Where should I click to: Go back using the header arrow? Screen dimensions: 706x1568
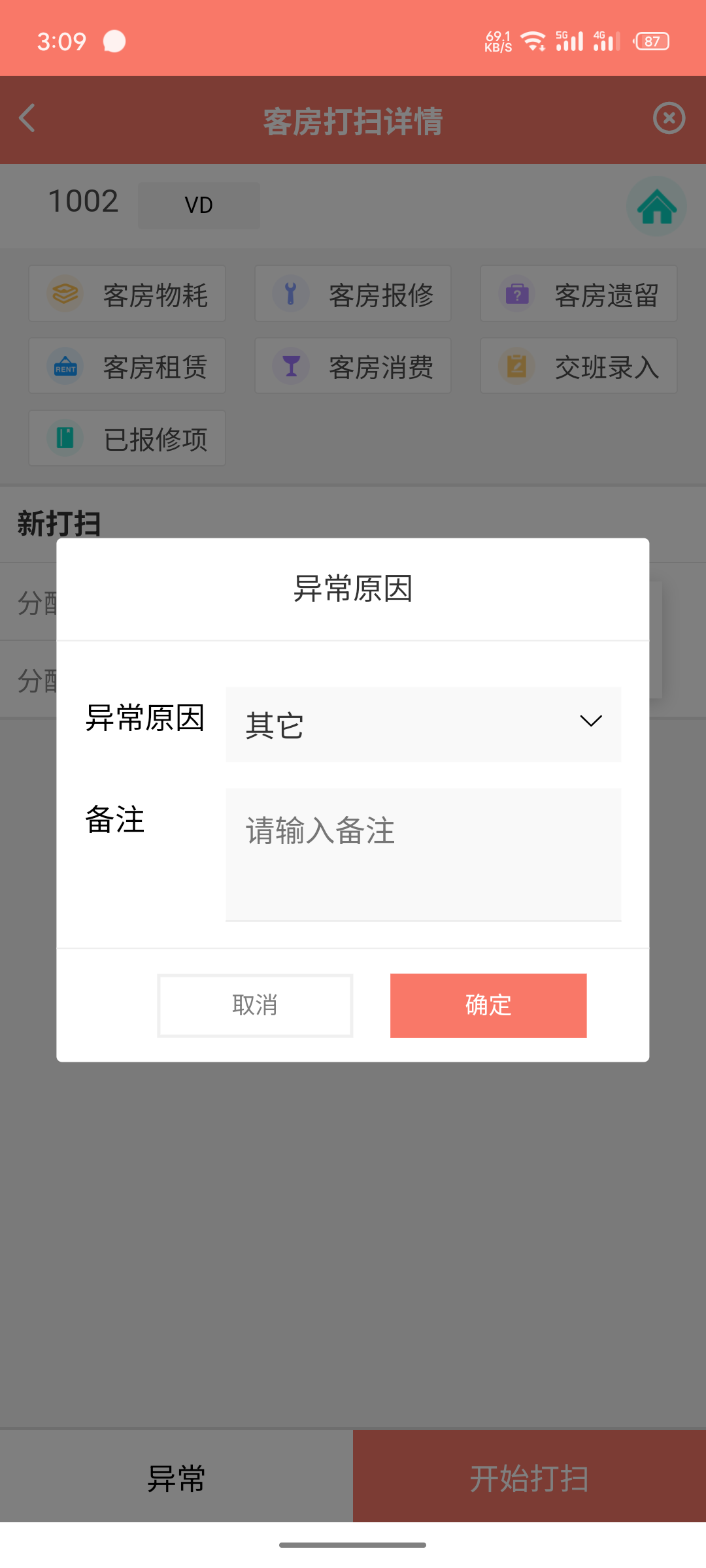pos(27,119)
